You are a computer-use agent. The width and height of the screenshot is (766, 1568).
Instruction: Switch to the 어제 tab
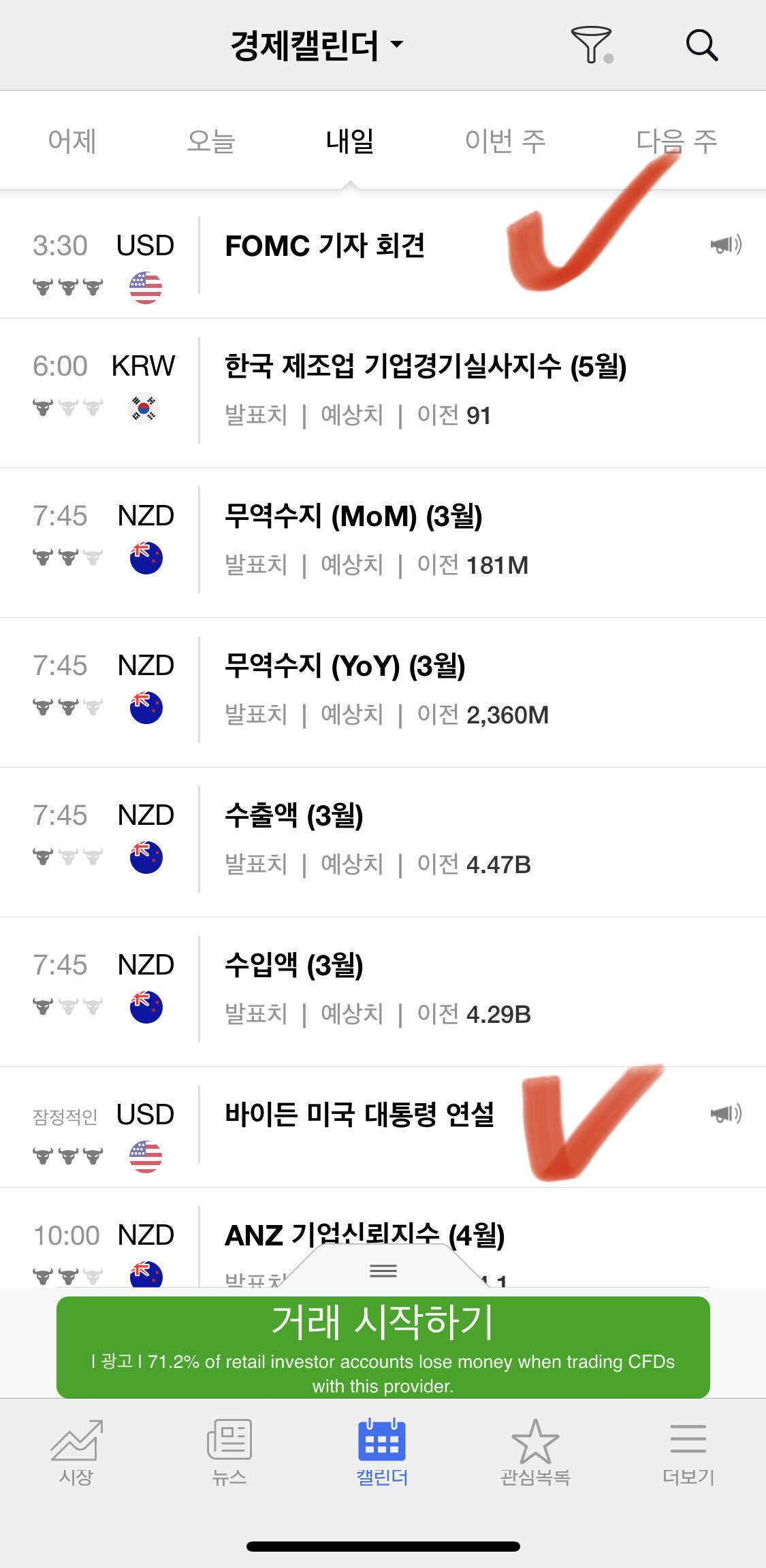[71, 141]
